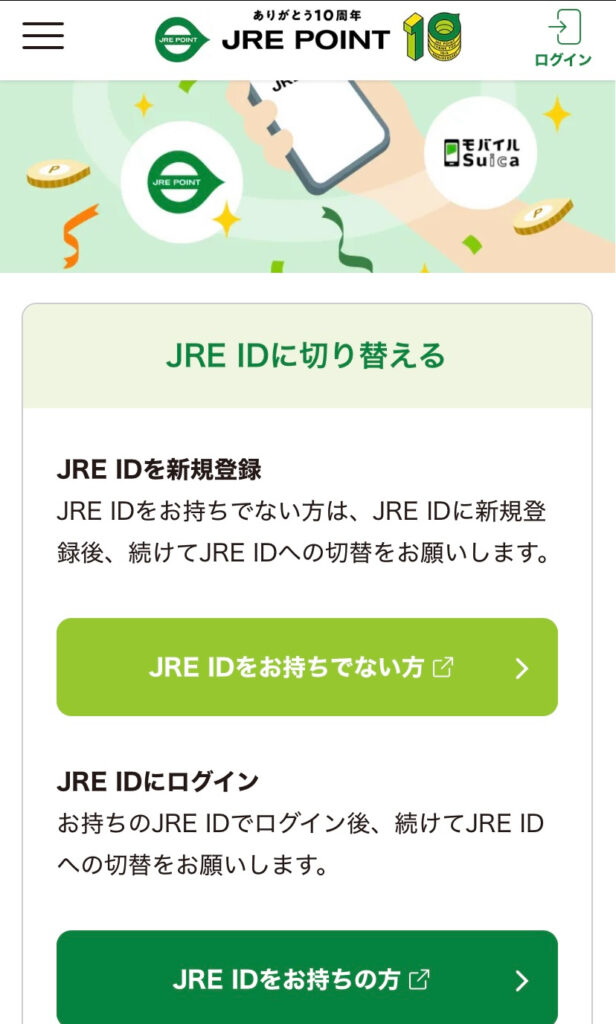Tap the JRE IDをお持ちでない方 button

point(307,667)
